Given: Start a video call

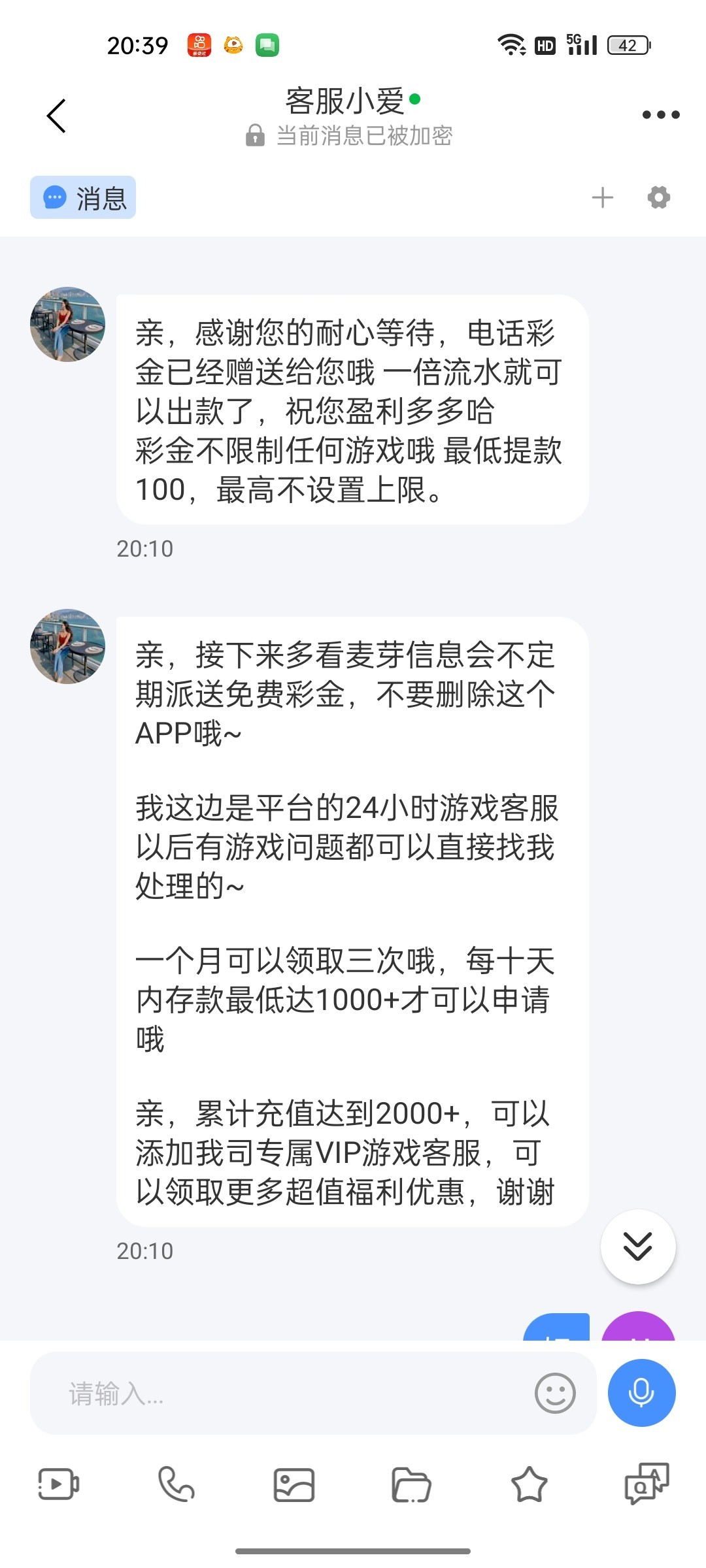Looking at the screenshot, I should (x=59, y=1484).
